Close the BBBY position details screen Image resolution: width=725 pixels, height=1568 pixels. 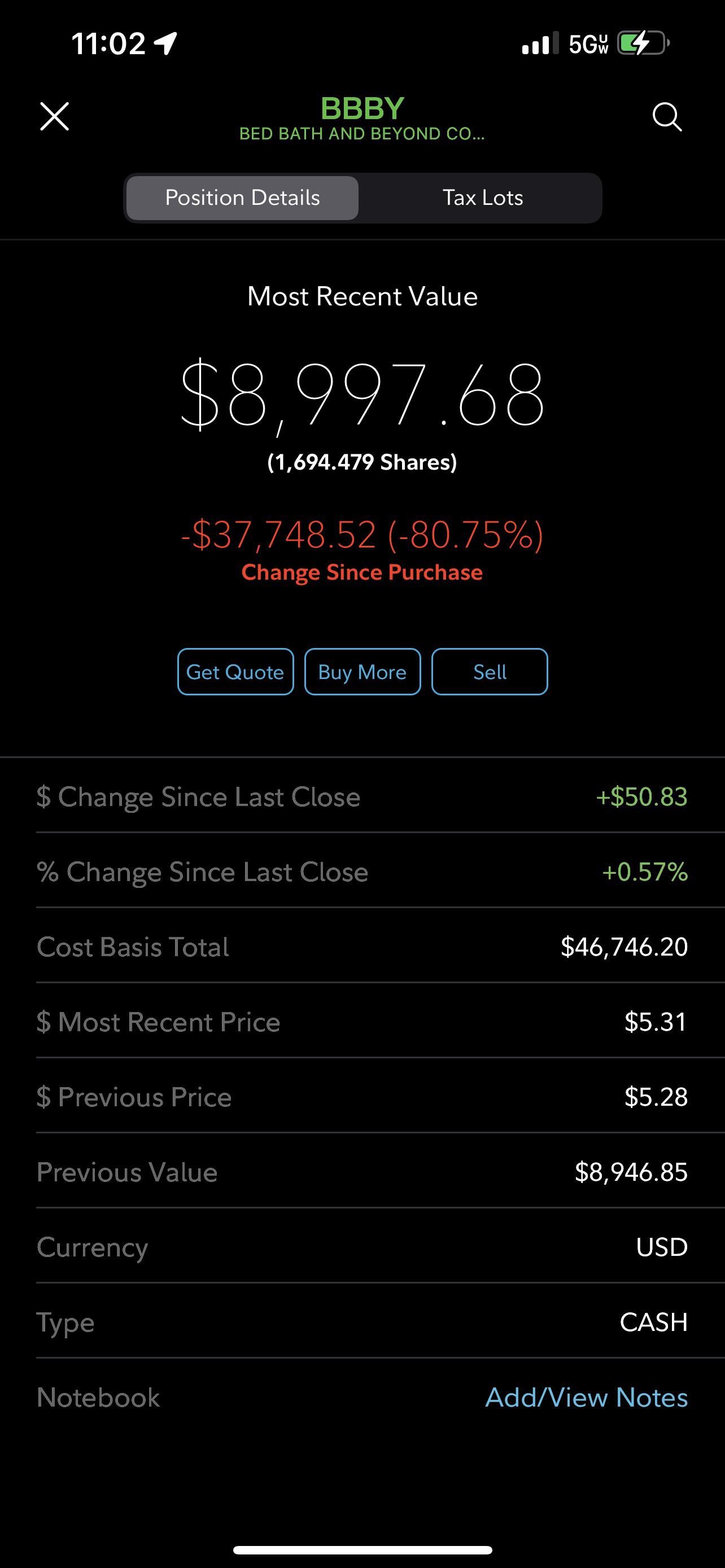pyautogui.click(x=55, y=116)
